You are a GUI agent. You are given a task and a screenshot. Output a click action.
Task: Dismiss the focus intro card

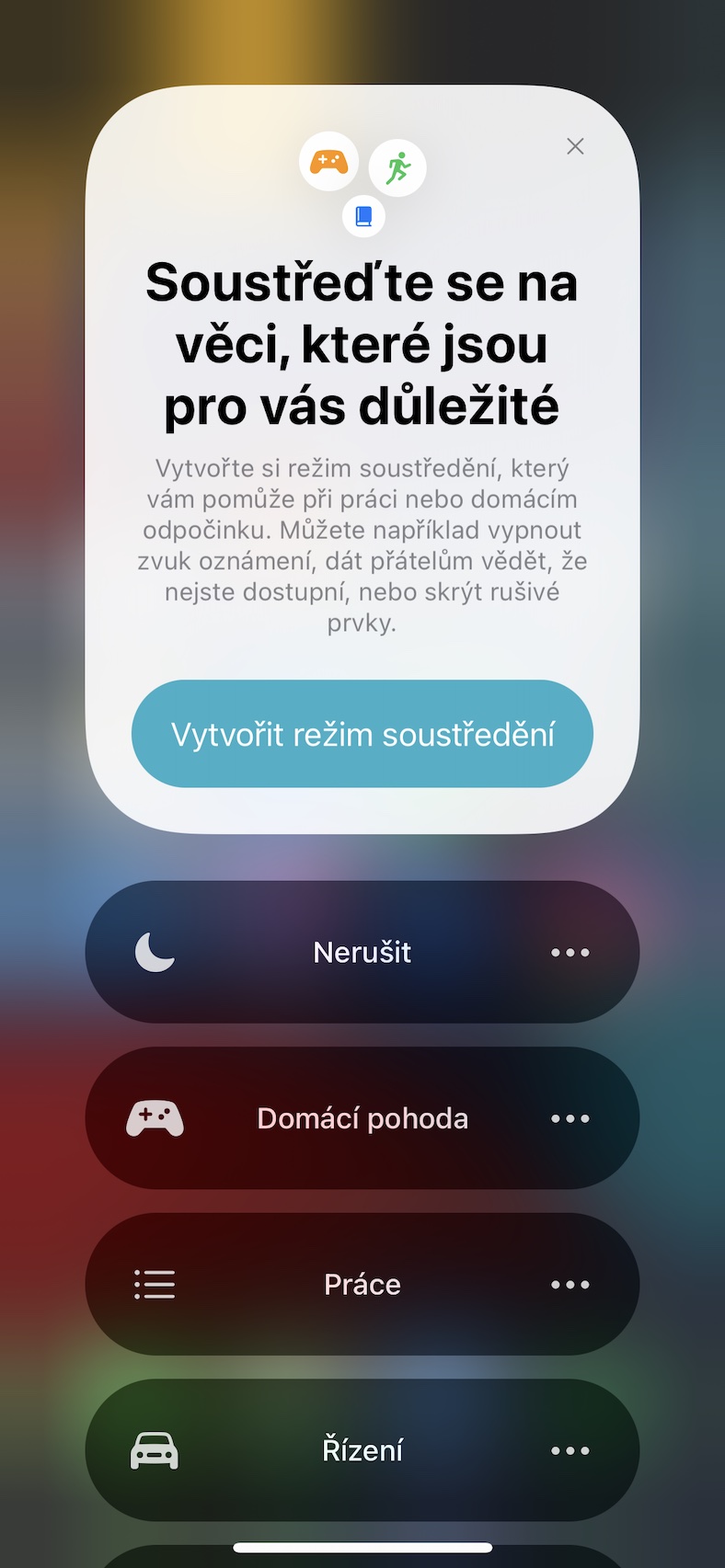pyautogui.click(x=575, y=146)
